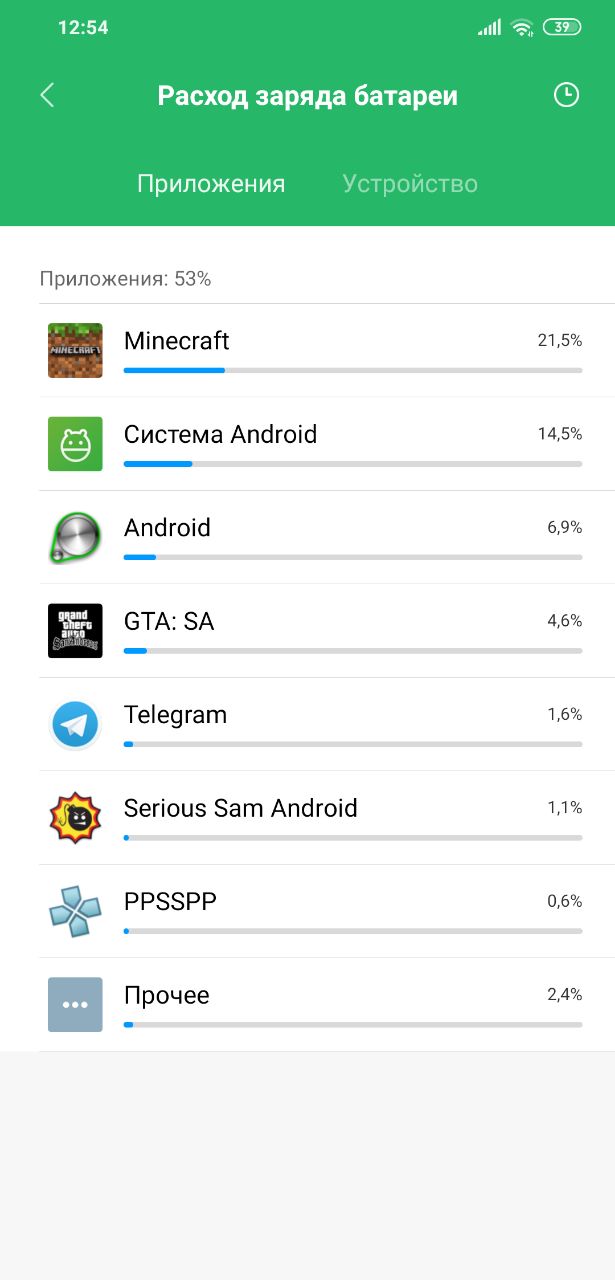615x1280 pixels.
Task: Open the battery history clock icon
Action: click(x=566, y=95)
